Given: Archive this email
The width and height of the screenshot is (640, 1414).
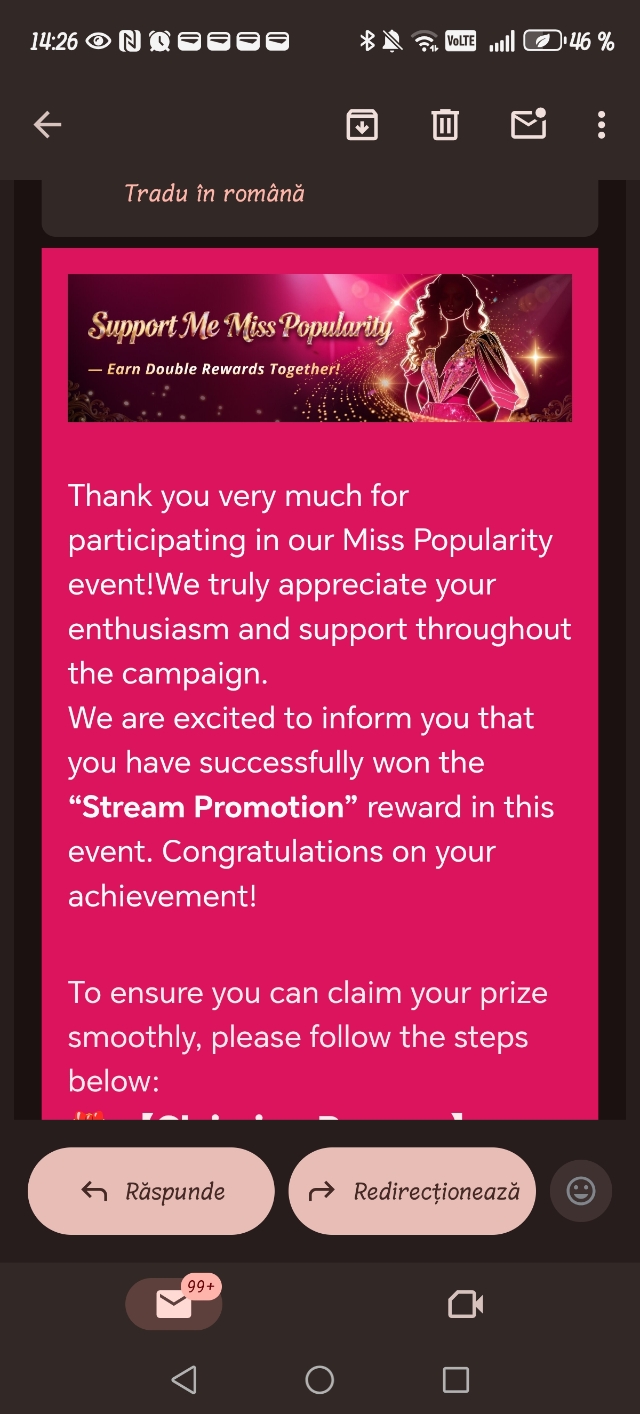Looking at the screenshot, I should tap(361, 125).
